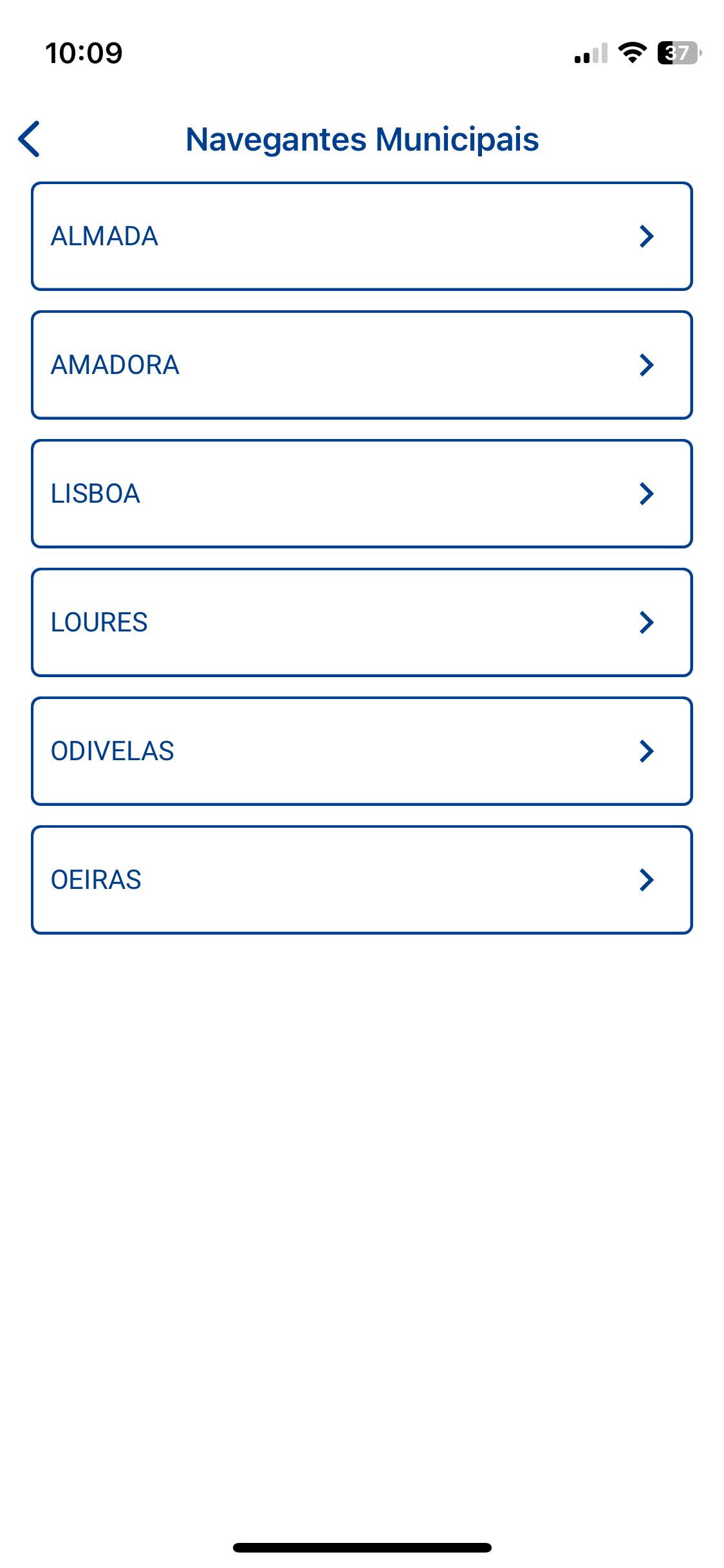Open the ALMADA municipality option
This screenshot has height=1568, width=724.
[x=362, y=236]
